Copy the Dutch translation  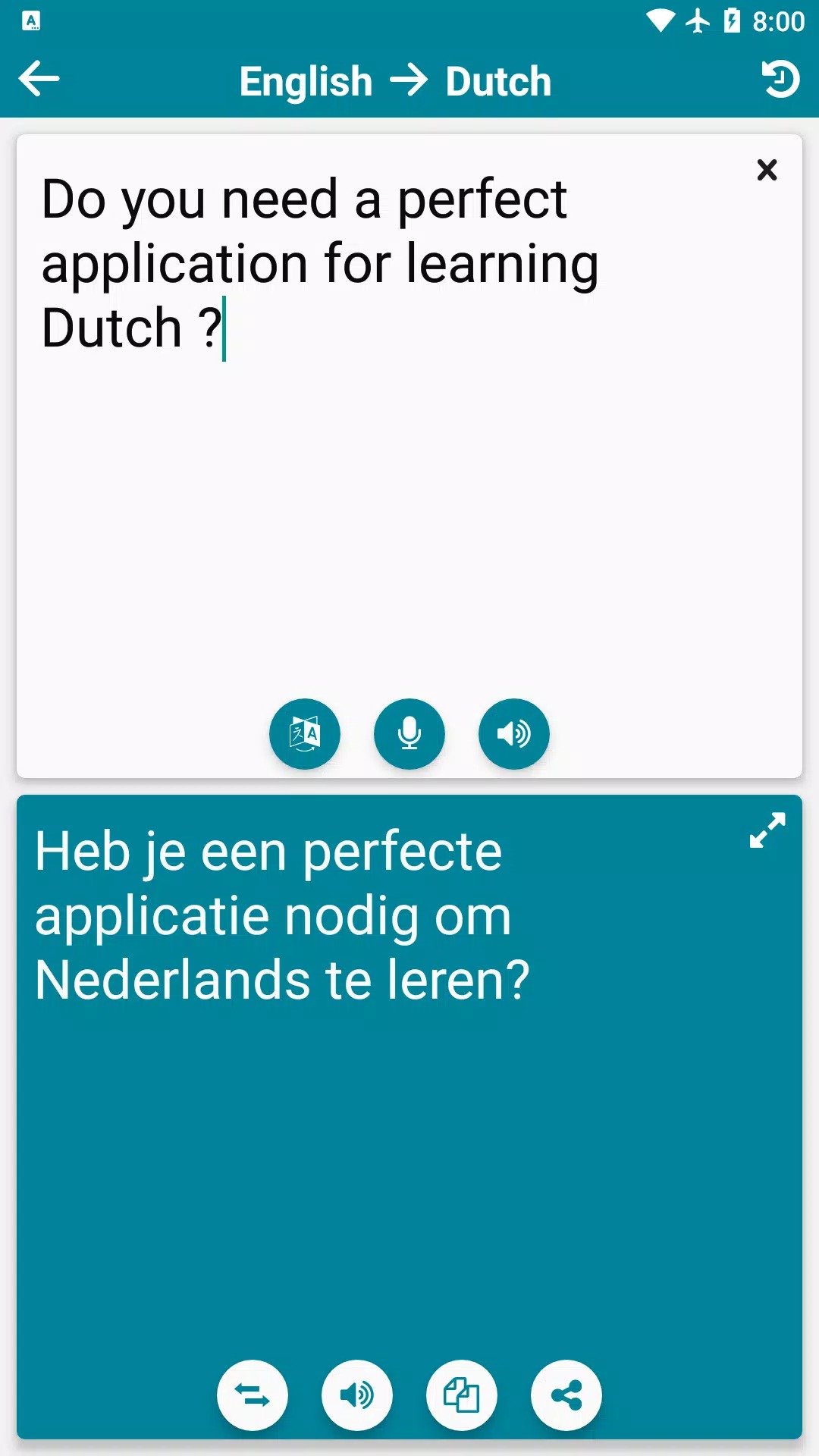pos(462,1395)
